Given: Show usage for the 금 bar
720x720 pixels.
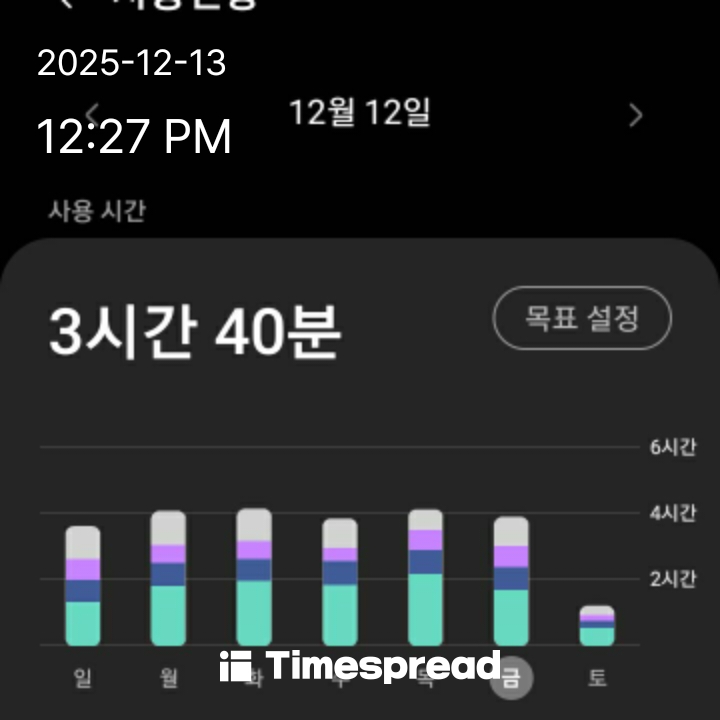Looking at the screenshot, I should click(511, 581).
